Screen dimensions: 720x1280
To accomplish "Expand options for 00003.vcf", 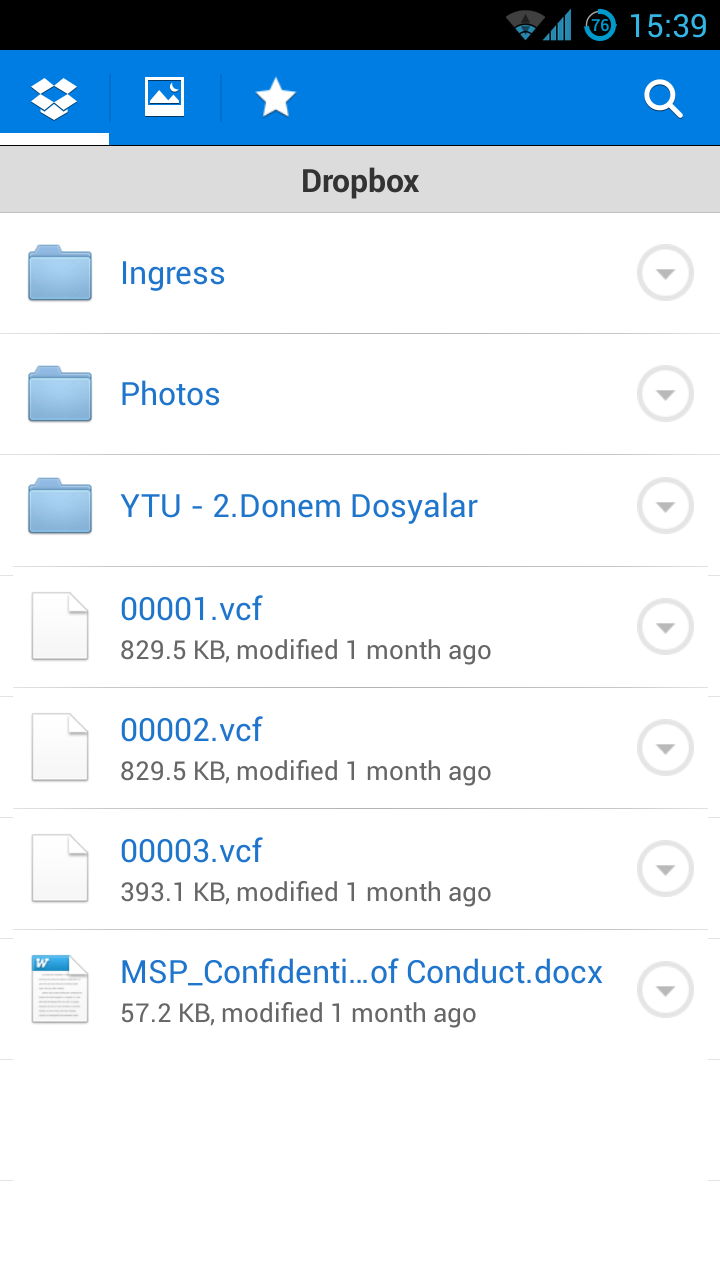I will coord(665,870).
